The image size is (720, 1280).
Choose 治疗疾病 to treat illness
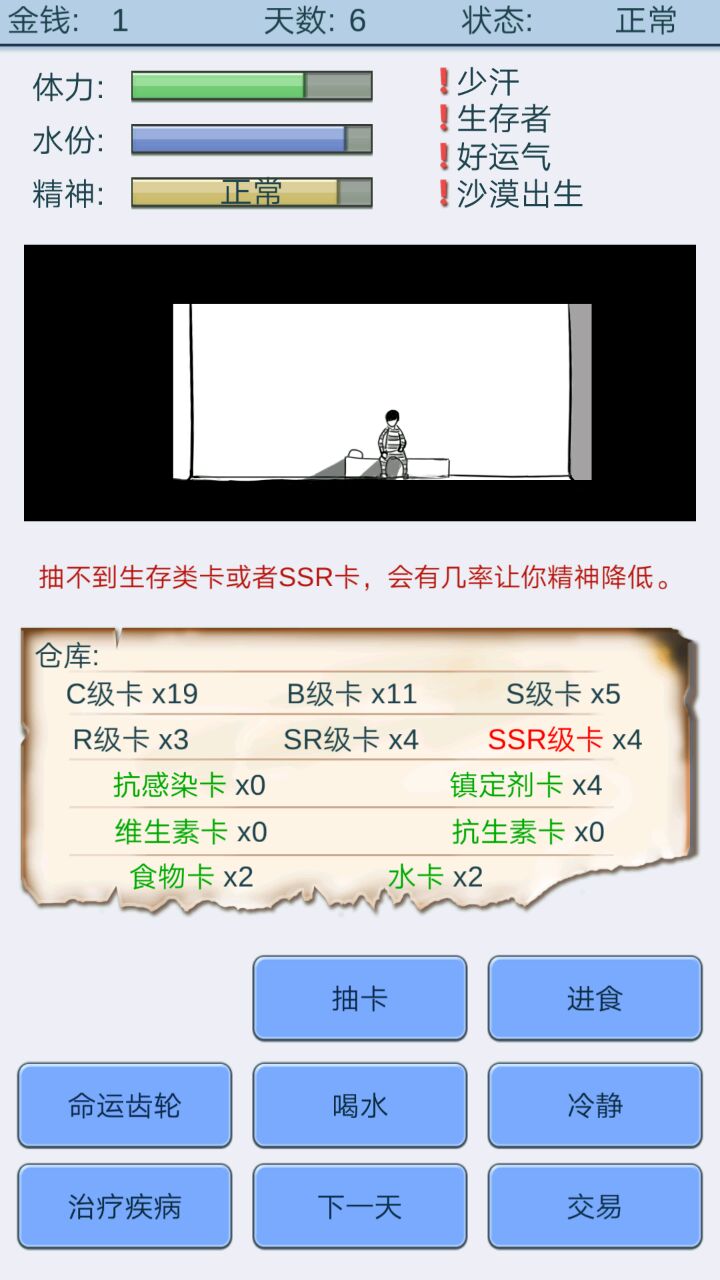[x=124, y=1206]
